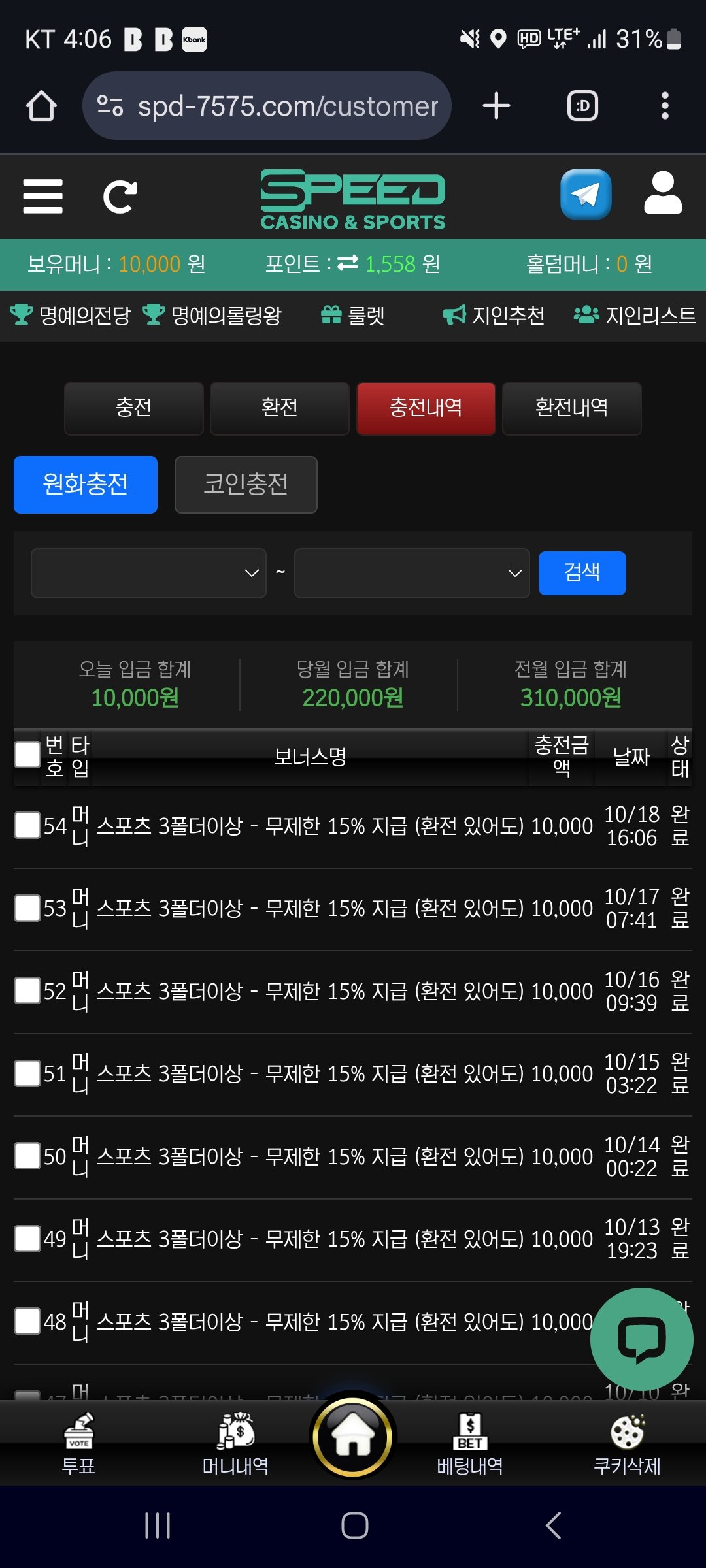Check the select-all box in the table header
Viewport: 706px width, 1568px height.
tap(27, 755)
